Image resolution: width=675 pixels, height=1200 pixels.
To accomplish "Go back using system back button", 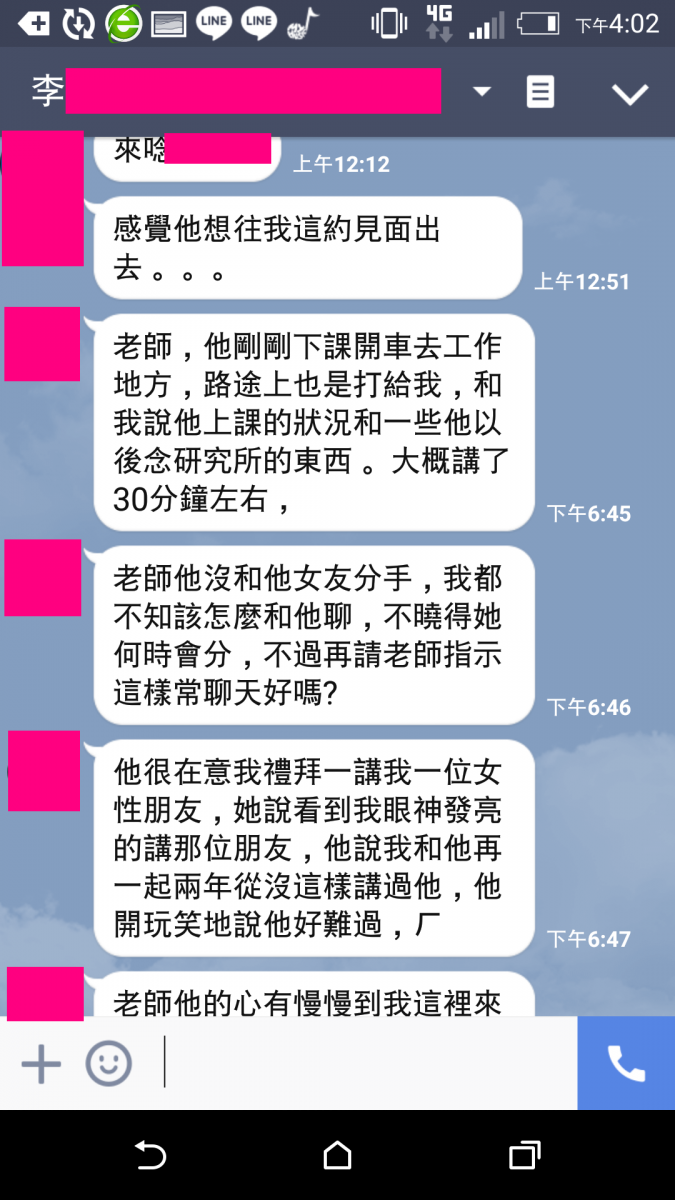I will click(150, 1156).
